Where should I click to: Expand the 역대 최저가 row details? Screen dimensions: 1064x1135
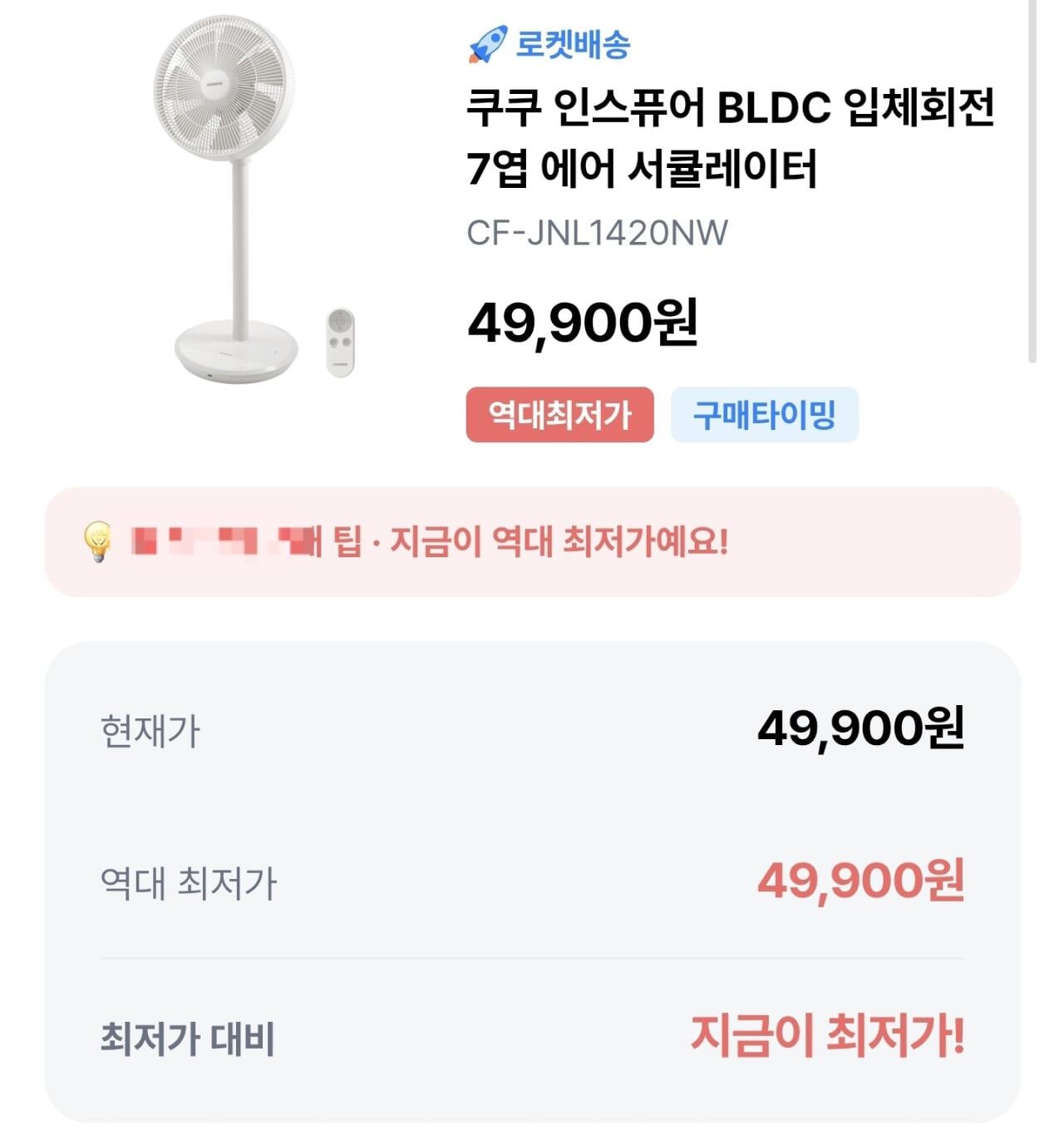532,884
